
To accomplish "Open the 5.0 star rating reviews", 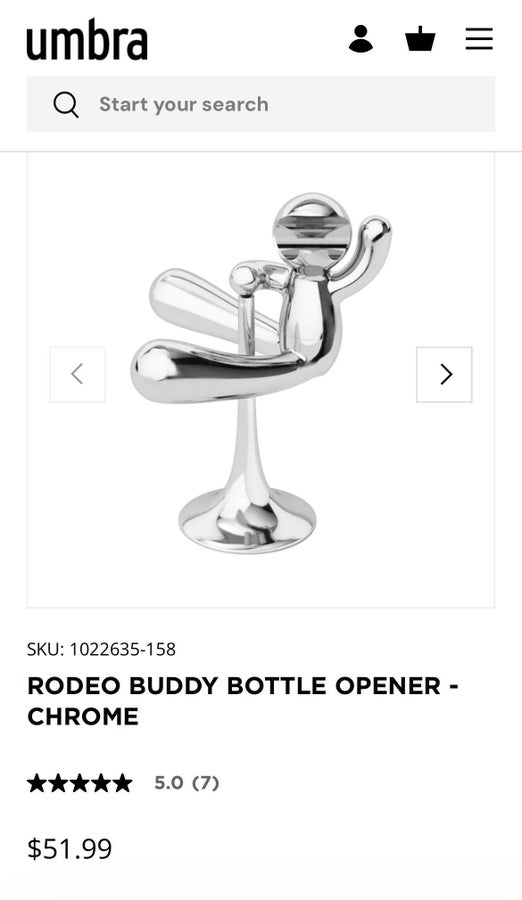I will click(123, 783).
